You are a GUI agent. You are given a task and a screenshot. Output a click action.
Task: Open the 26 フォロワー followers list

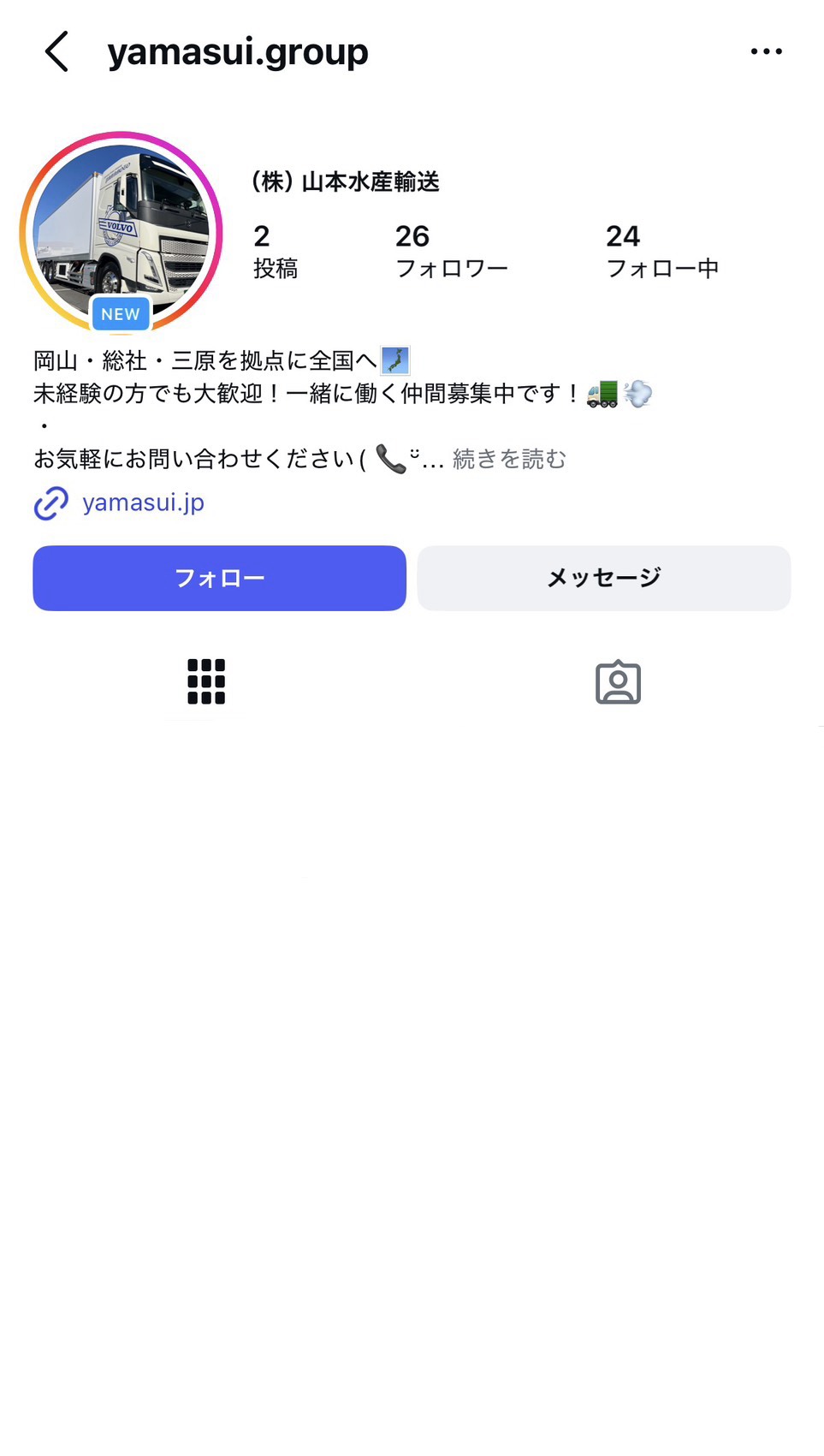coord(451,252)
